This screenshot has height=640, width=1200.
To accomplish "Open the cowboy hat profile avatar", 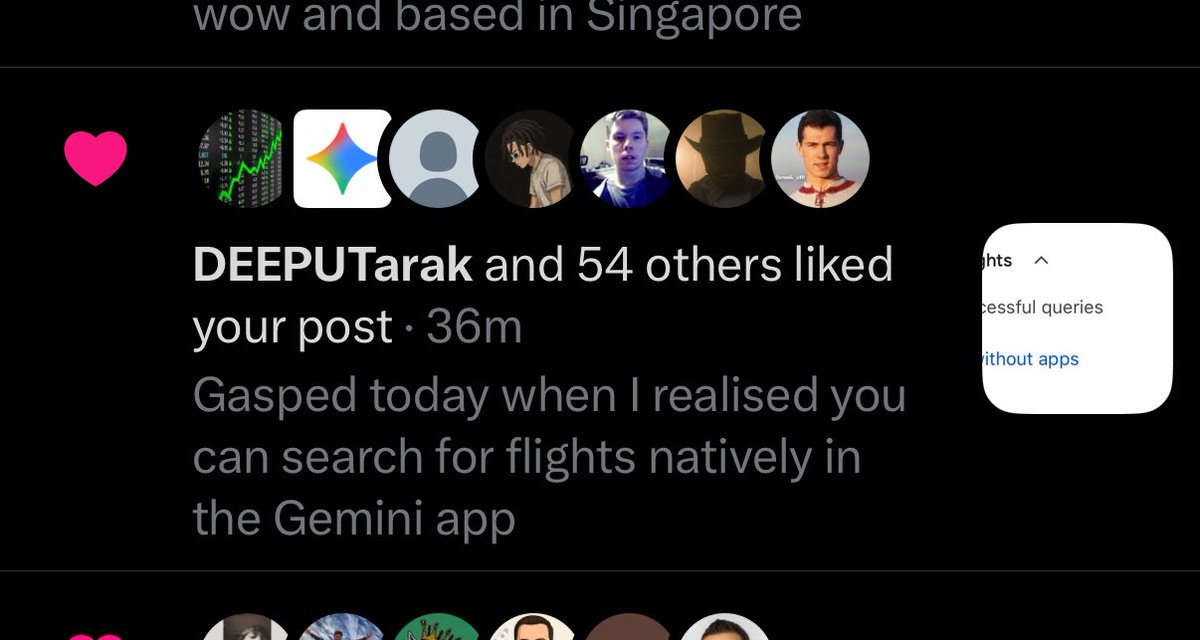I will pyautogui.click(x=722, y=159).
